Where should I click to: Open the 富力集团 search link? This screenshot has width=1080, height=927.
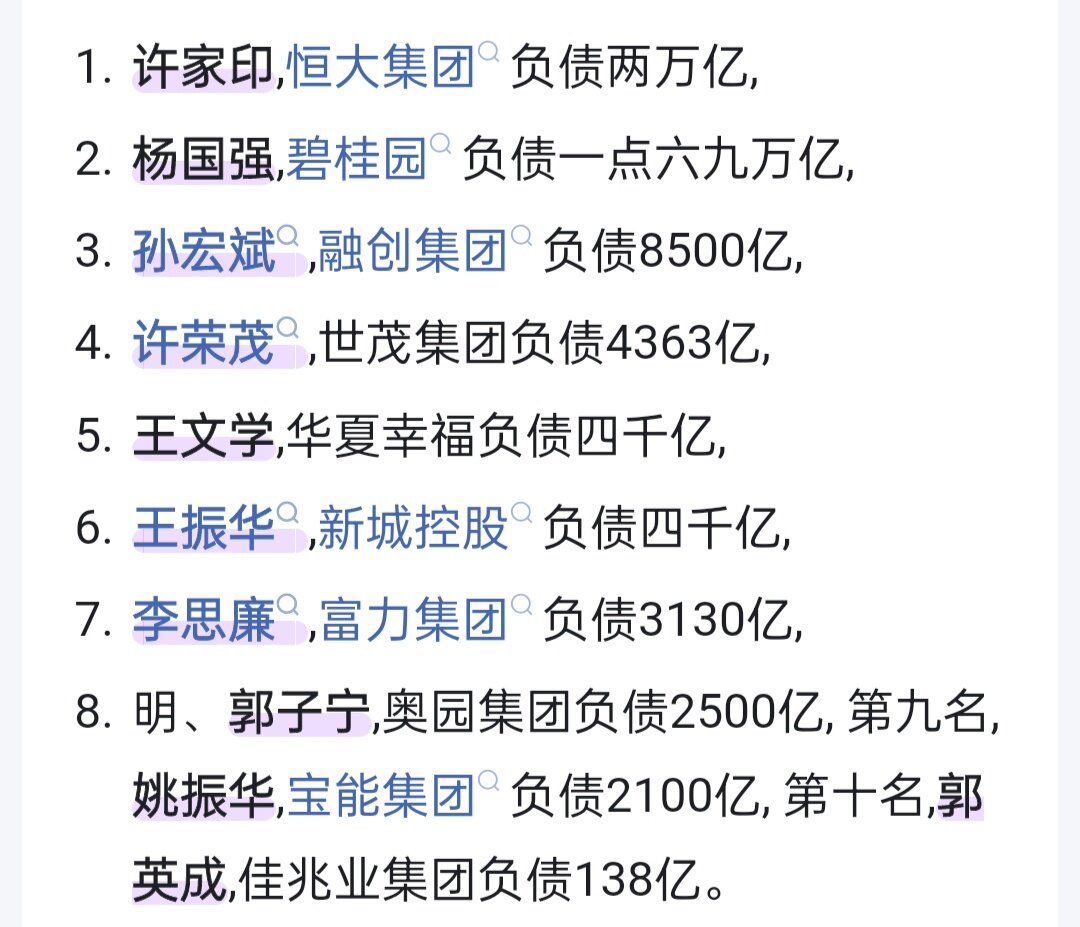[x=413, y=622]
